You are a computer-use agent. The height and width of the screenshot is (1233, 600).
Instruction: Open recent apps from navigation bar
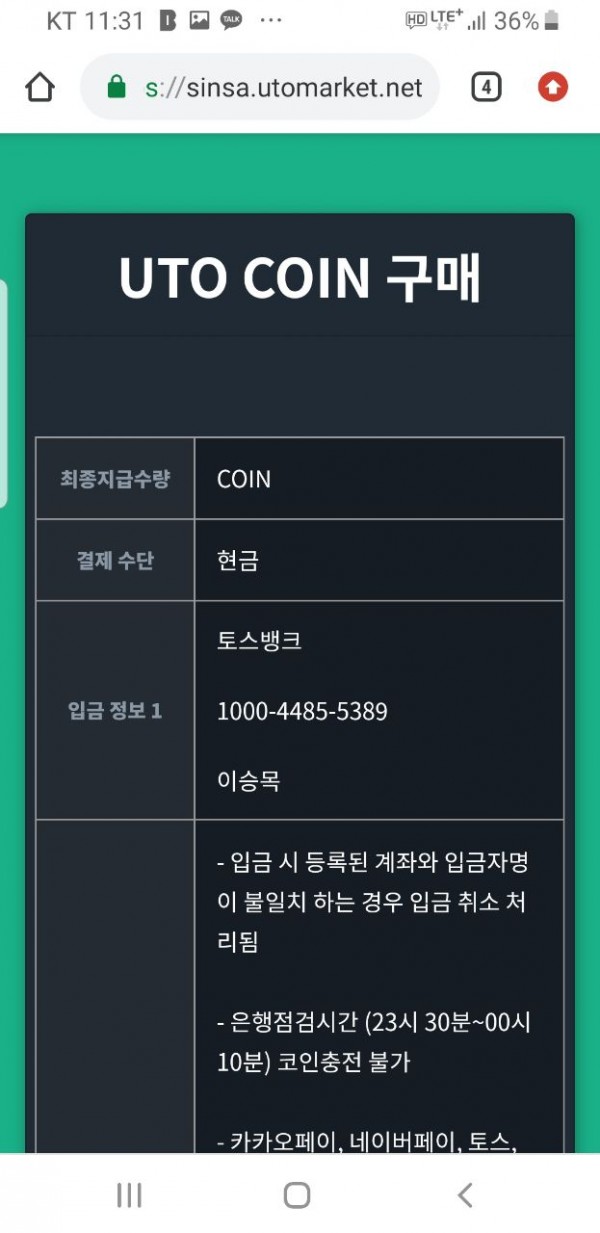tap(129, 1194)
